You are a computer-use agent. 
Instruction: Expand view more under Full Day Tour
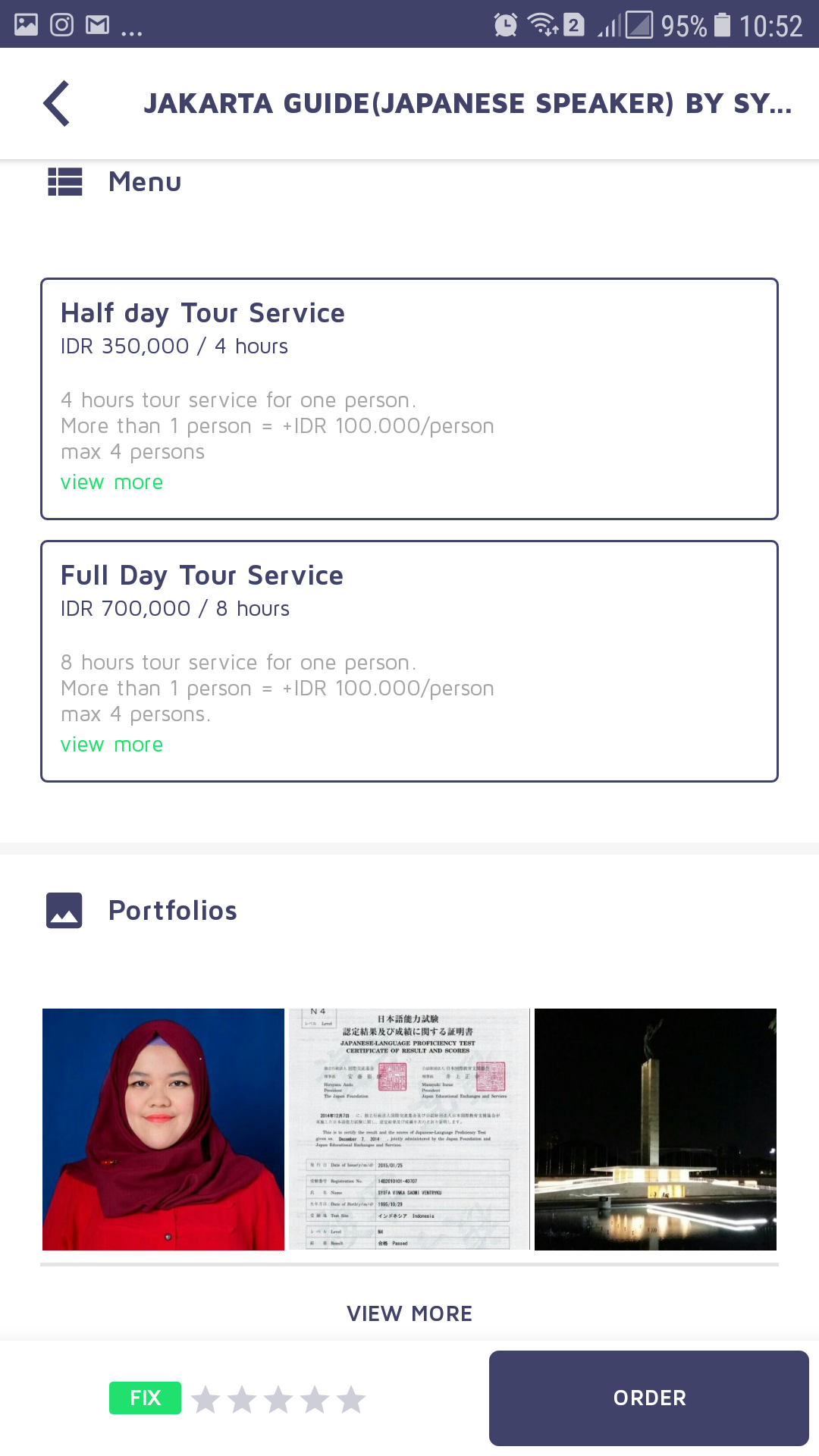(x=111, y=745)
